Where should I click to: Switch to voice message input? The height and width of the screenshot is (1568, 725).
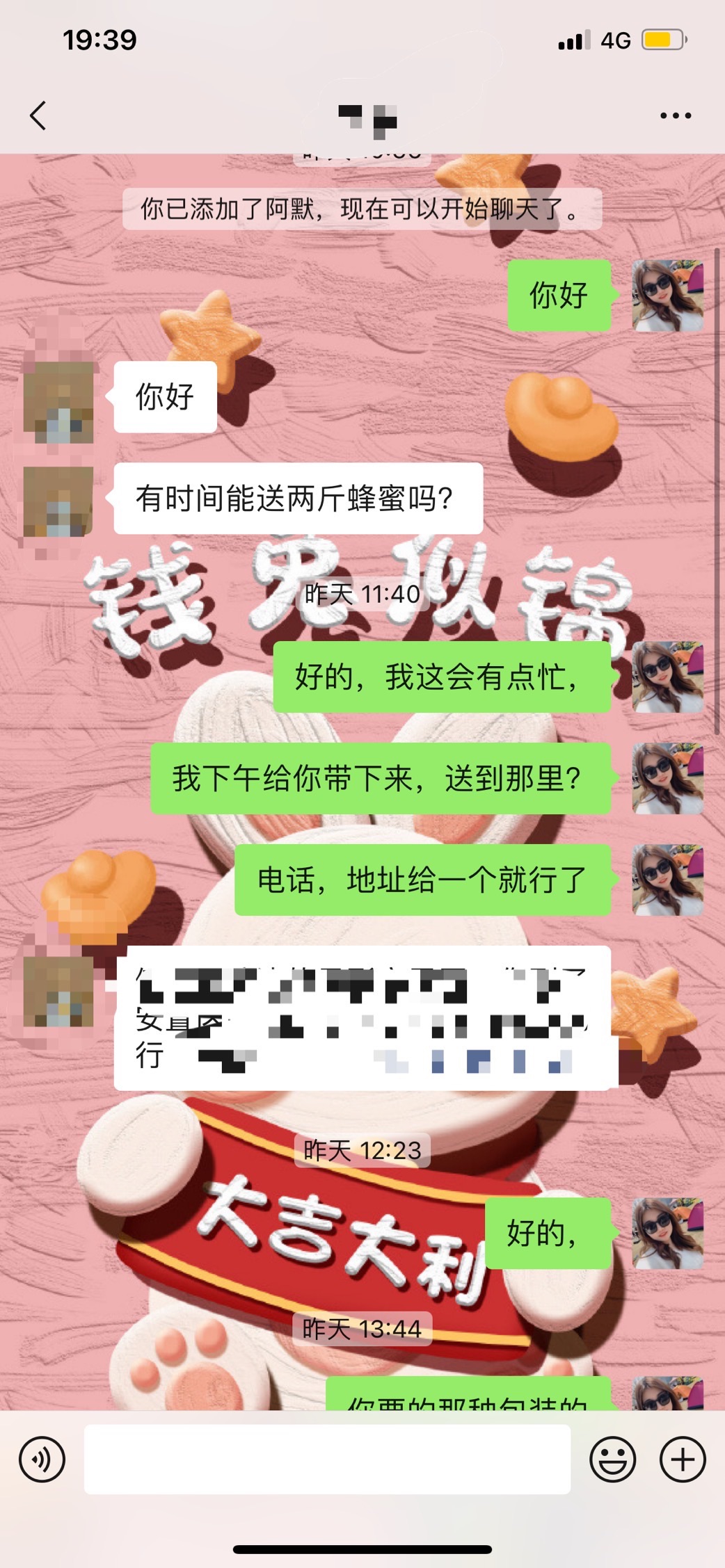[42, 1459]
